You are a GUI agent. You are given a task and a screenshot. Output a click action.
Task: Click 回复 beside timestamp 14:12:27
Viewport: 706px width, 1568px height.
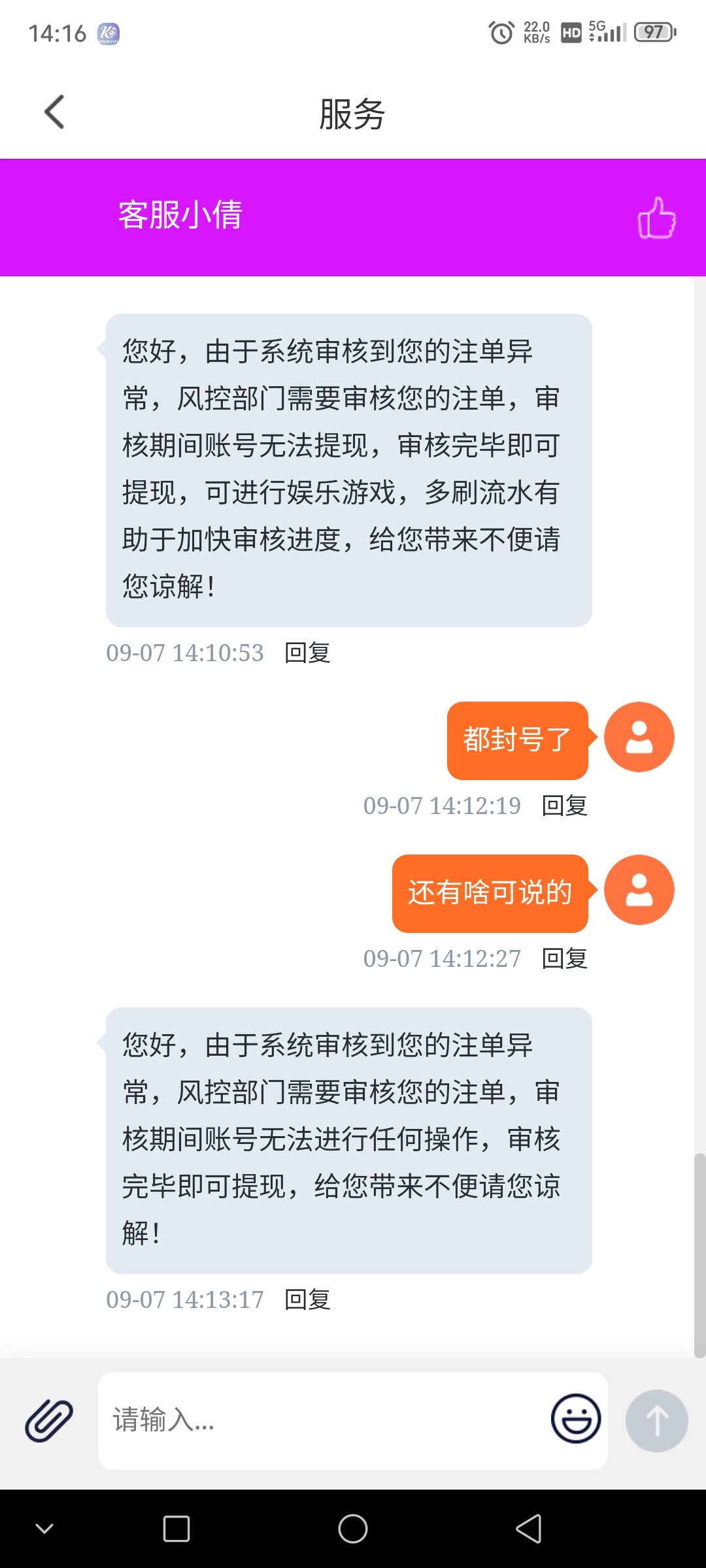click(x=565, y=958)
